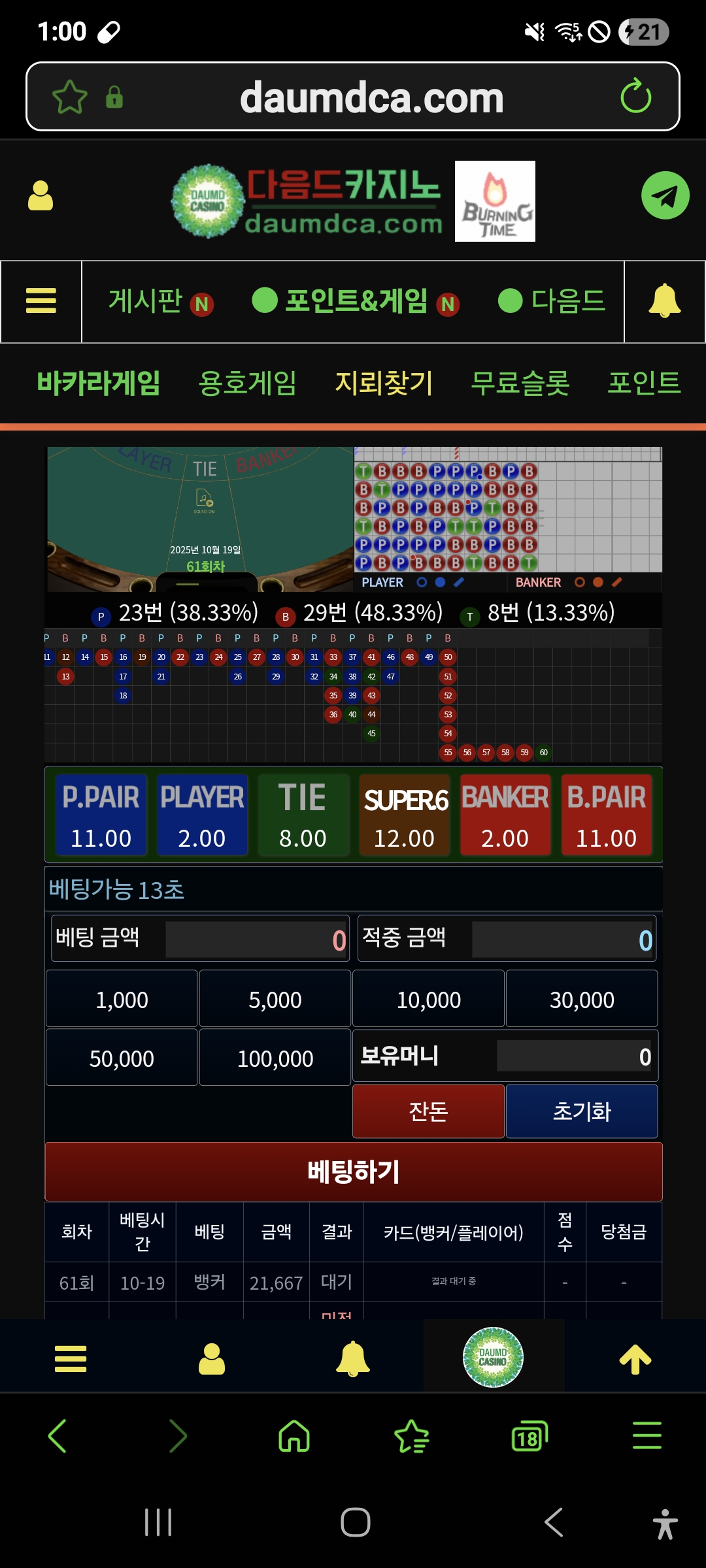Add 1,000 to the bet amount
This screenshot has width=706, height=1568.
click(122, 999)
